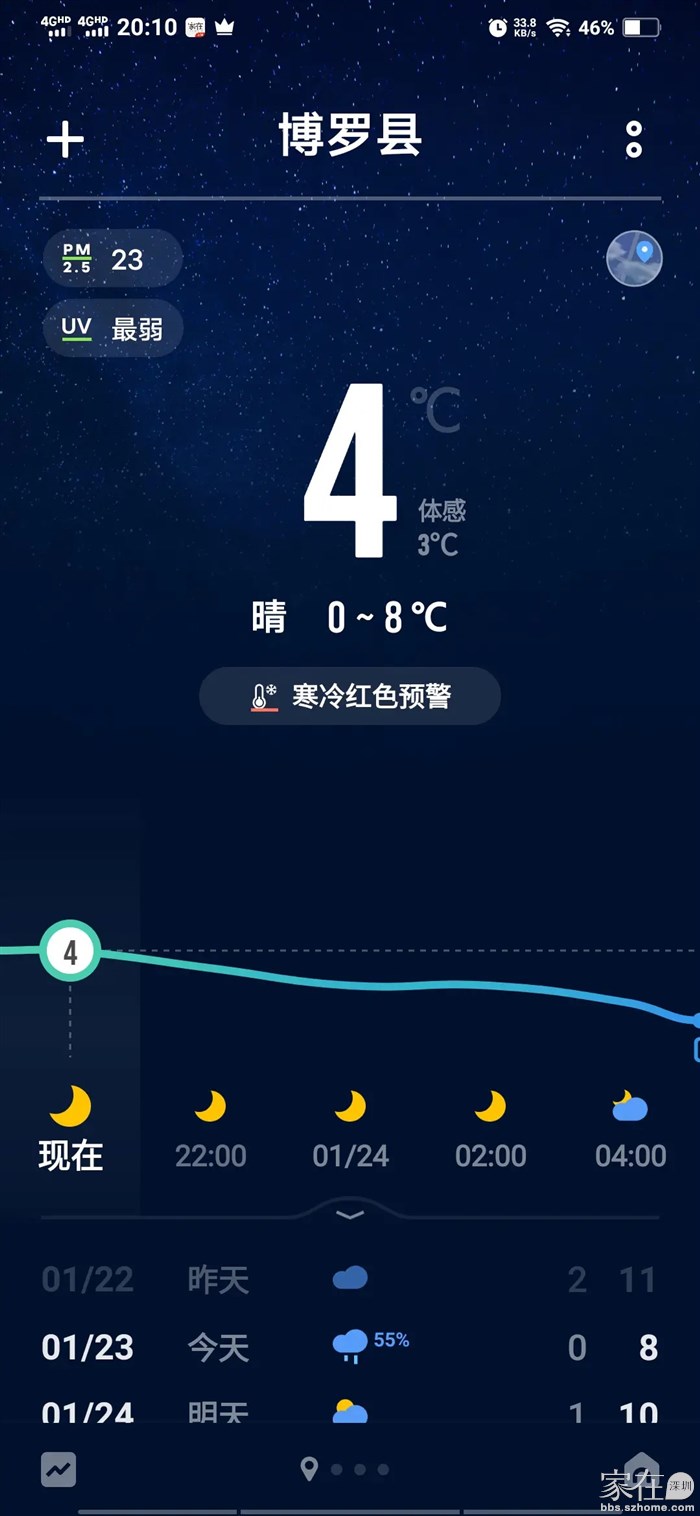Open the 01/23 今天 forecast row
Screen dimensions: 700x1516
coord(350,1347)
